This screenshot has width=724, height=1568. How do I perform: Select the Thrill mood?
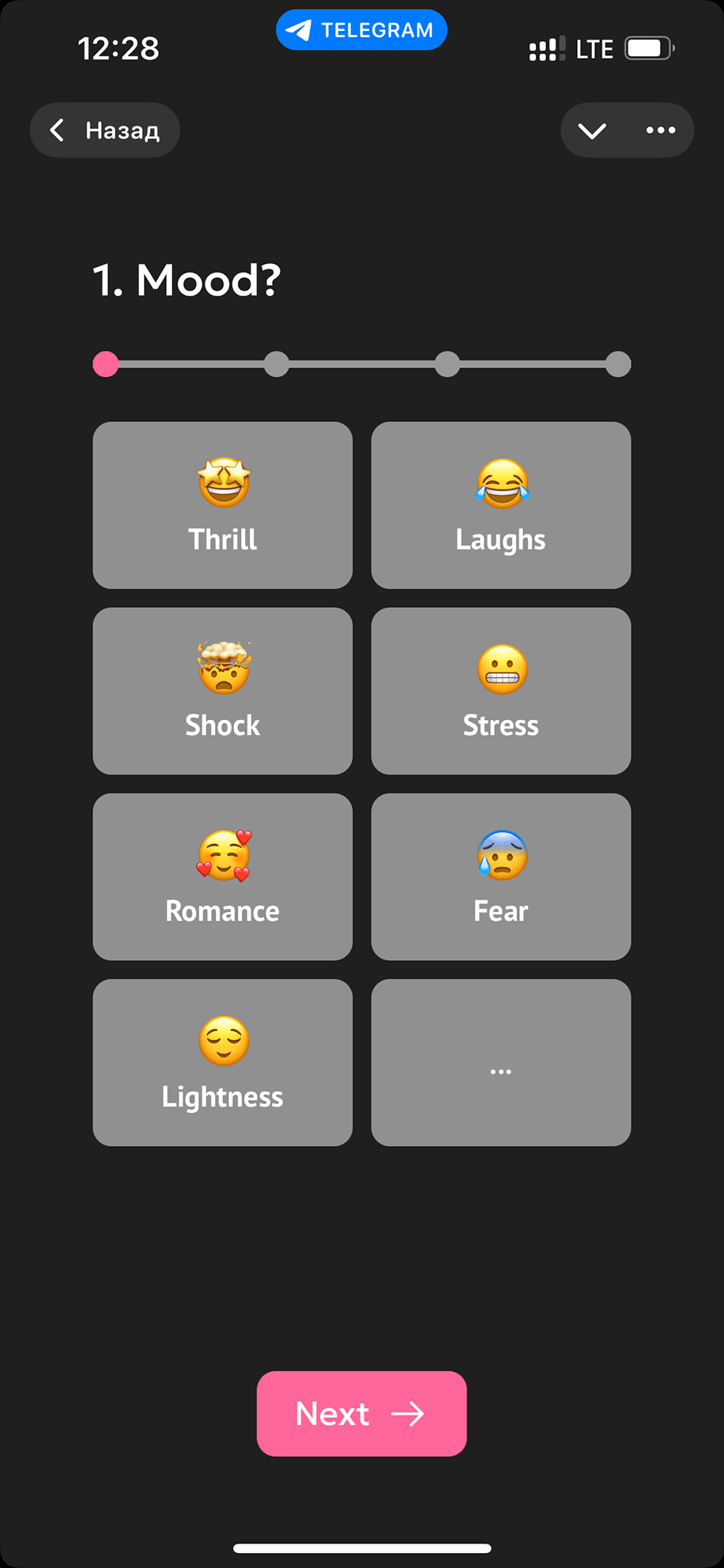[223, 505]
